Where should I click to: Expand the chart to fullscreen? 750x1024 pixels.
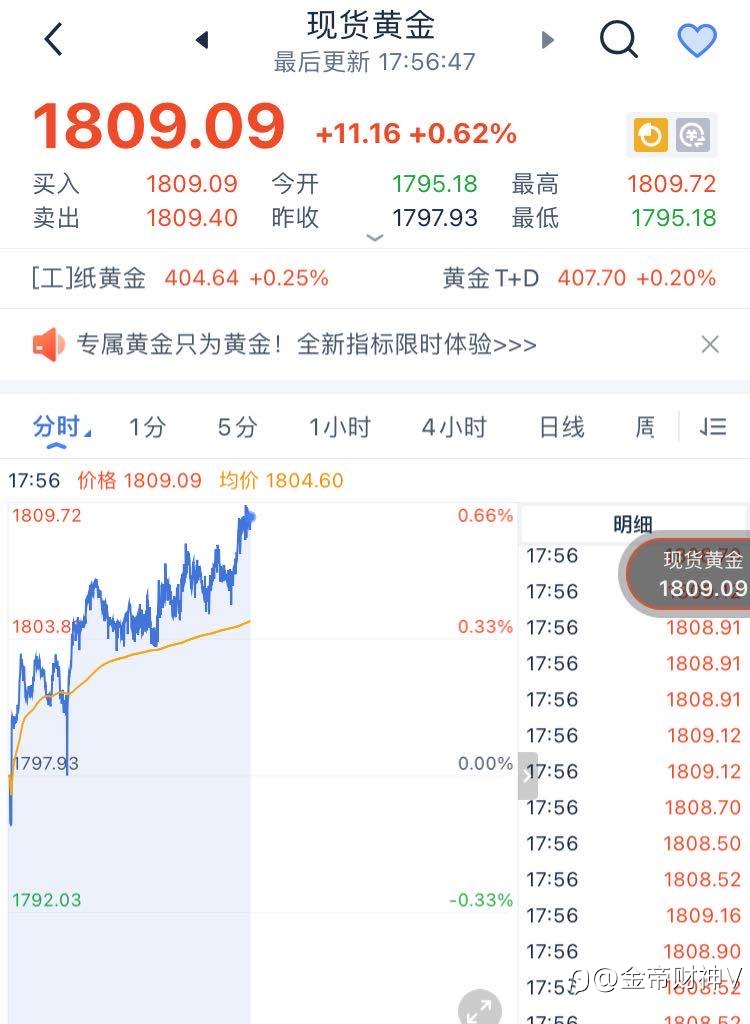point(480,1010)
